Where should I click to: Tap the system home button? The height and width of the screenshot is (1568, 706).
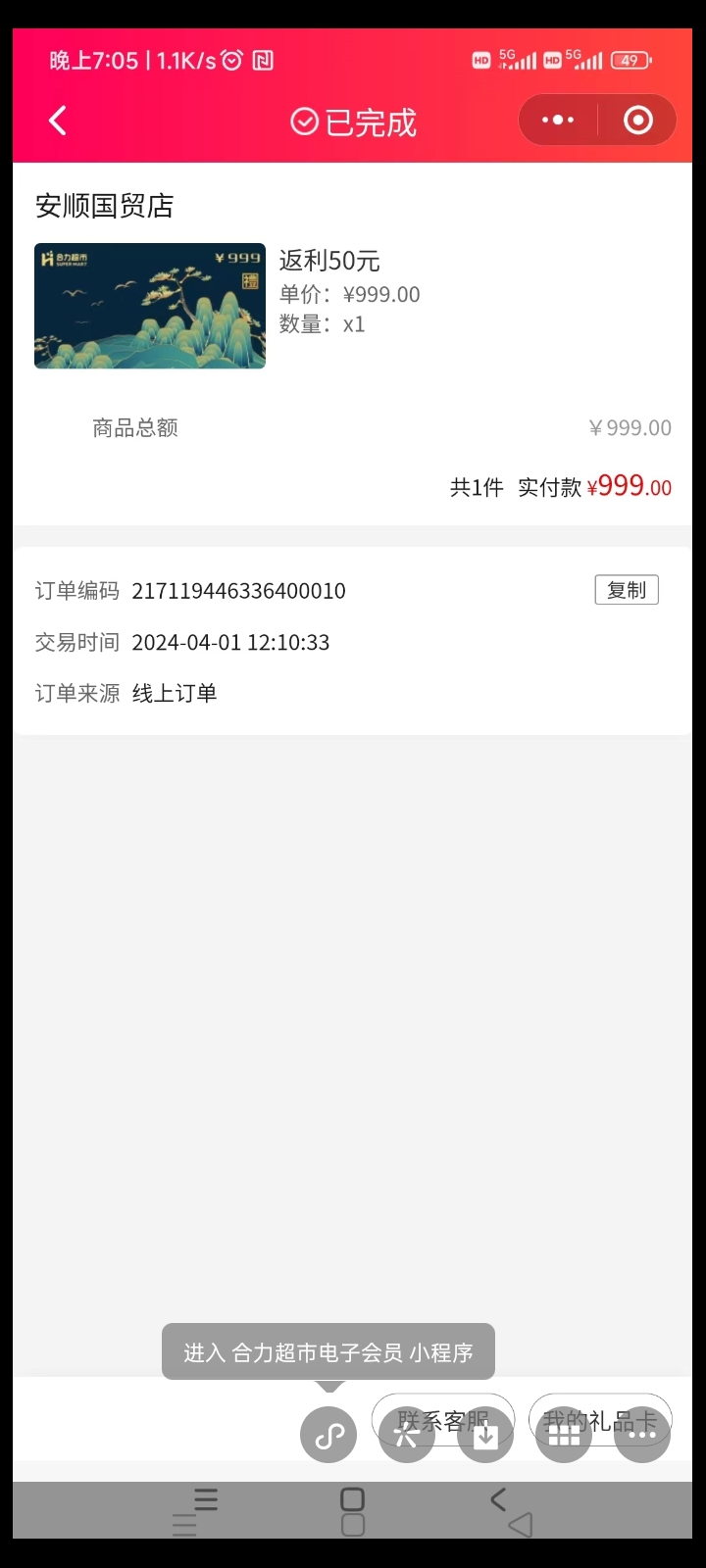click(352, 1500)
